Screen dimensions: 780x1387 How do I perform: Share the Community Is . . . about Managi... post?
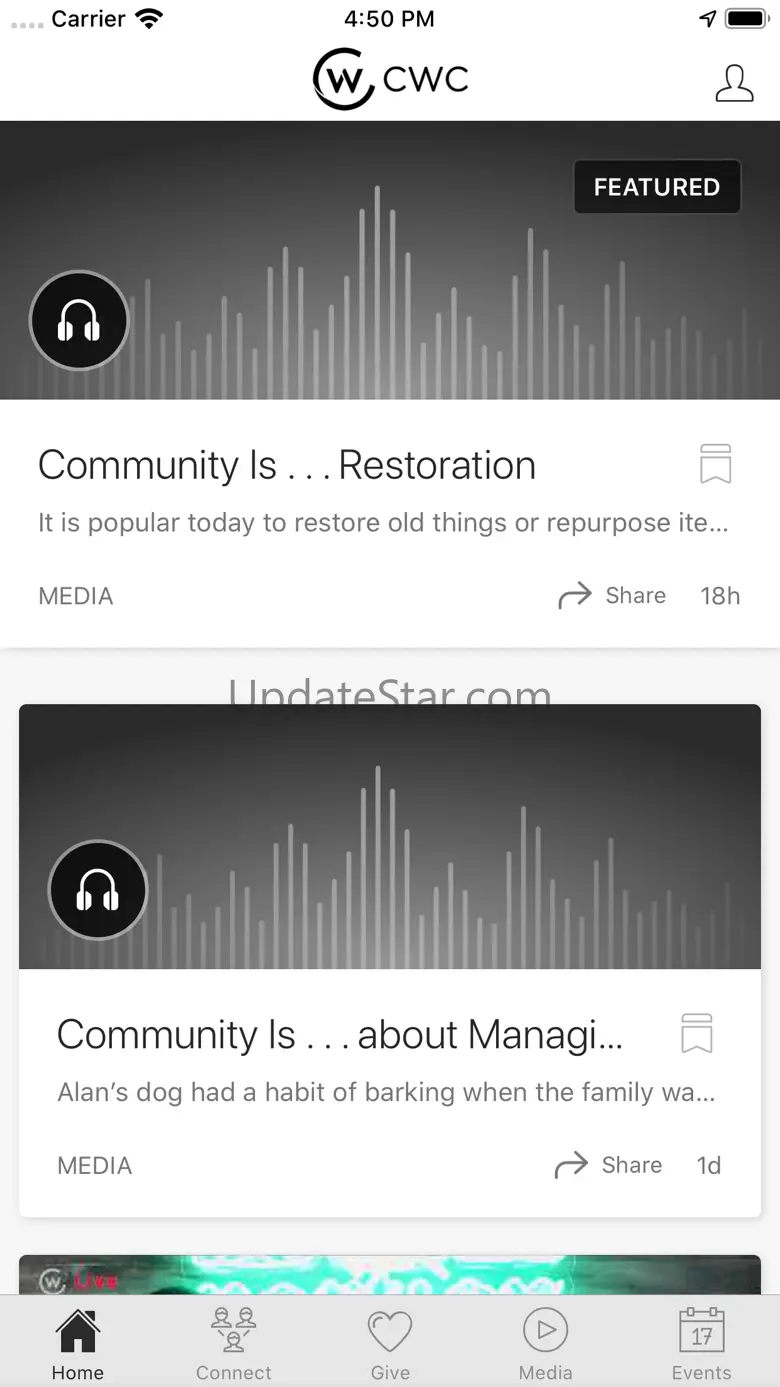608,1165
